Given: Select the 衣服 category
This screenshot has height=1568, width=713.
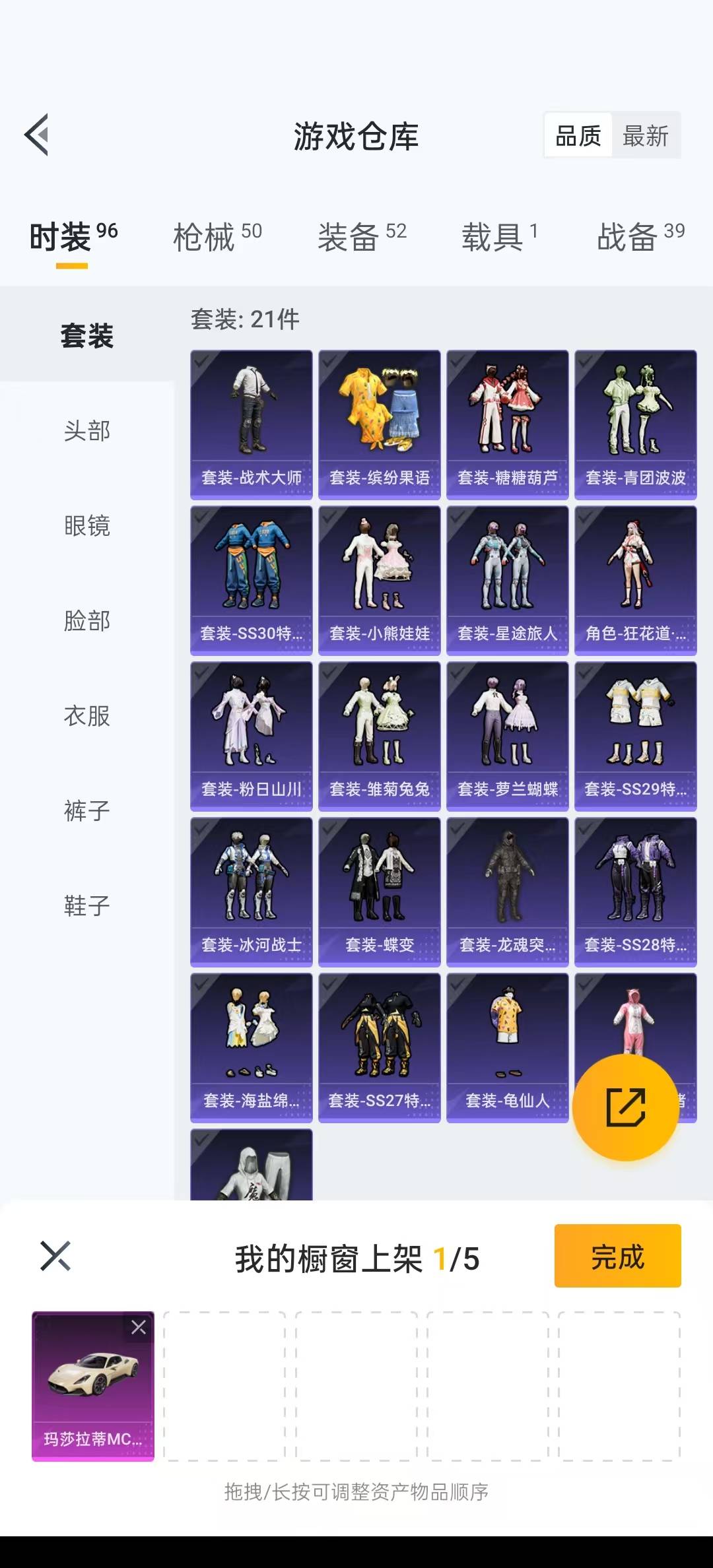Looking at the screenshot, I should (86, 716).
